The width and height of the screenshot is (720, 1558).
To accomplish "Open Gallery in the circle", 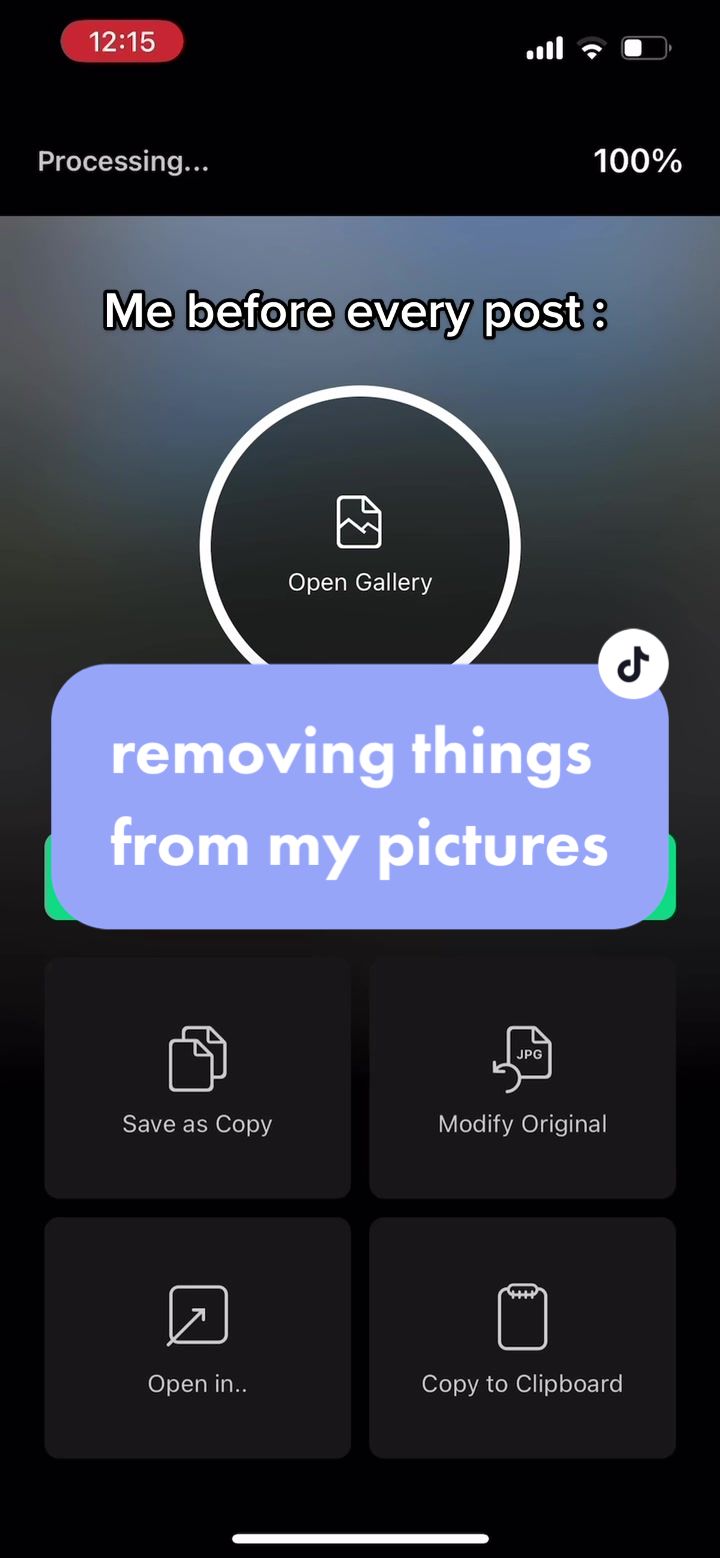I will [360, 545].
